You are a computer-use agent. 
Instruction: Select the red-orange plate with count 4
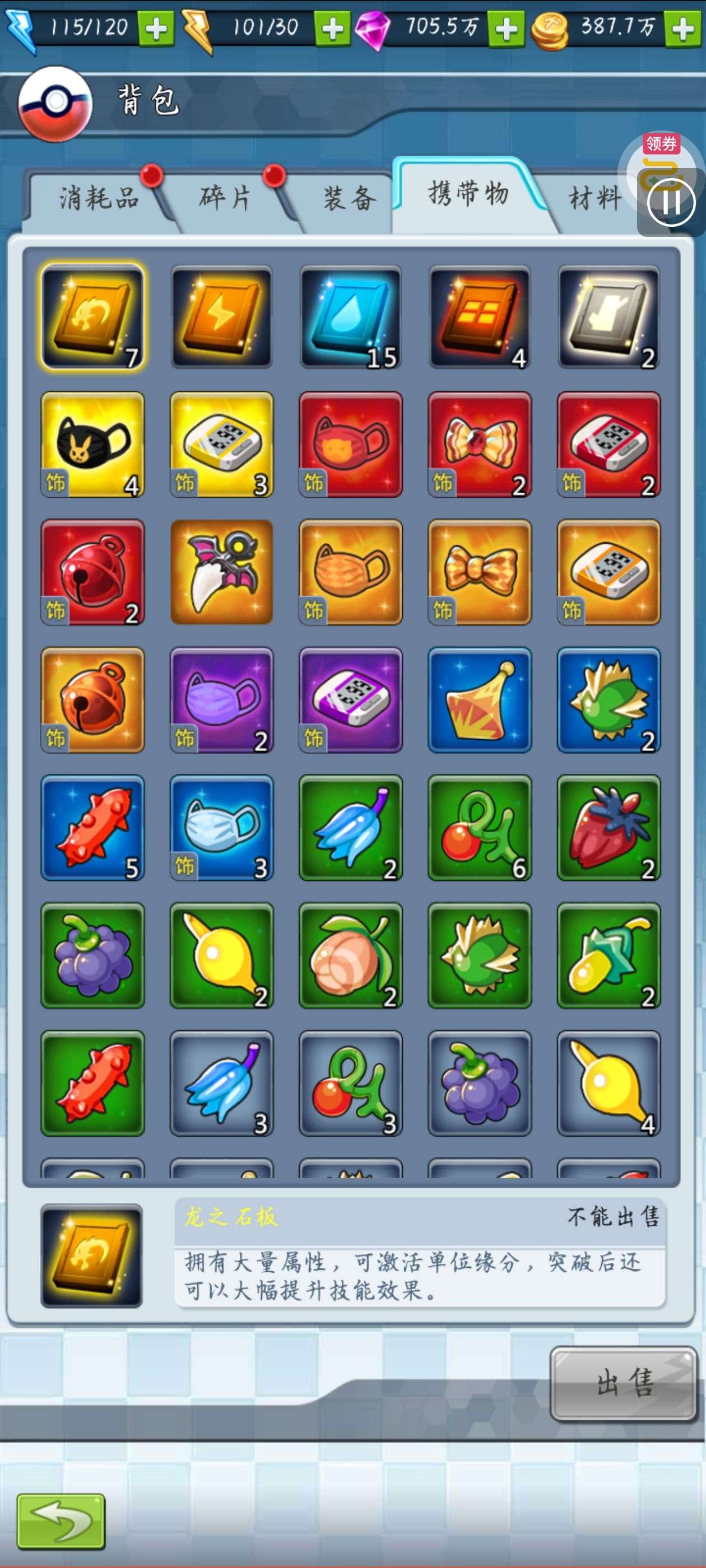click(x=480, y=316)
